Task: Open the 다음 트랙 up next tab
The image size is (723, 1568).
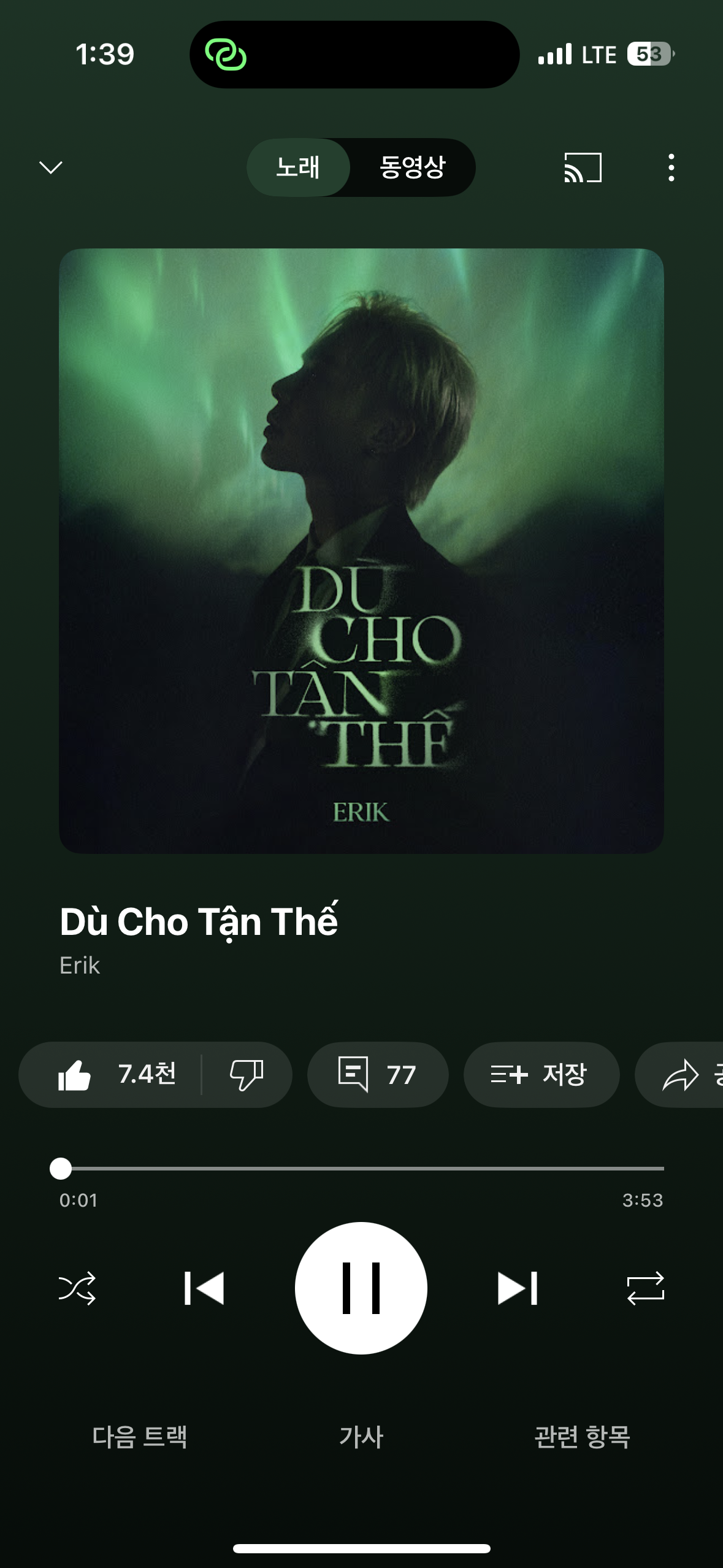Action: [140, 1437]
